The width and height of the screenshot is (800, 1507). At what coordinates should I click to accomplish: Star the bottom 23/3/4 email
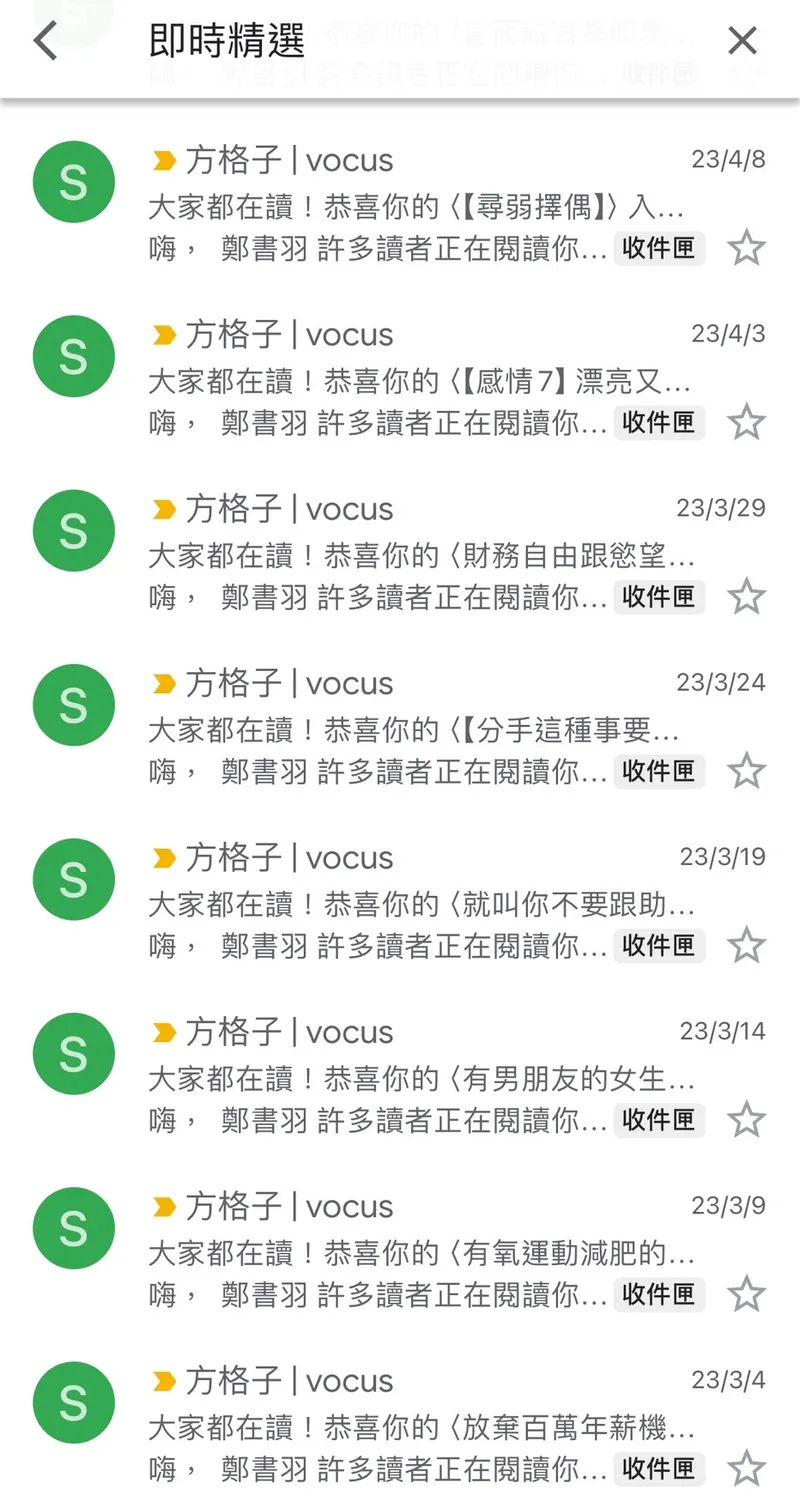(747, 1468)
